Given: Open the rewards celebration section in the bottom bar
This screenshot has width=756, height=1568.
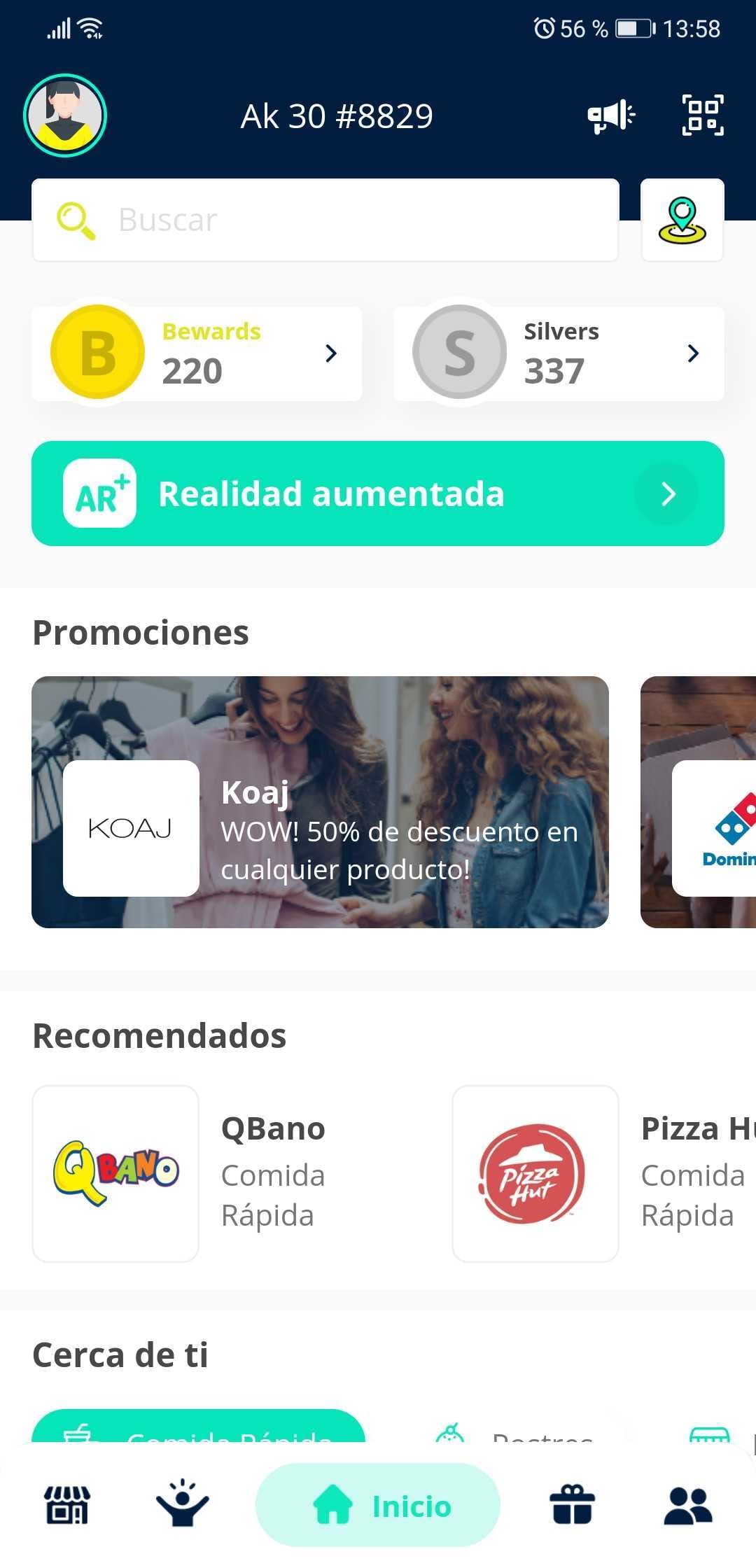Looking at the screenshot, I should (x=182, y=1505).
